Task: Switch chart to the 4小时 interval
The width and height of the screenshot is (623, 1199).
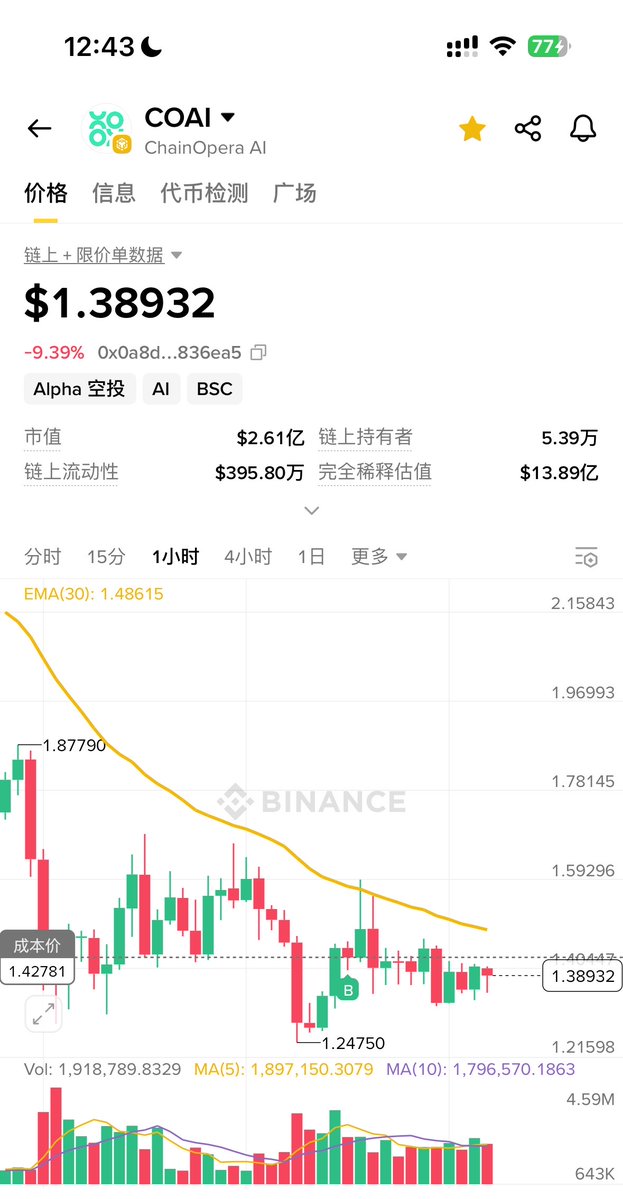Action: (247, 557)
